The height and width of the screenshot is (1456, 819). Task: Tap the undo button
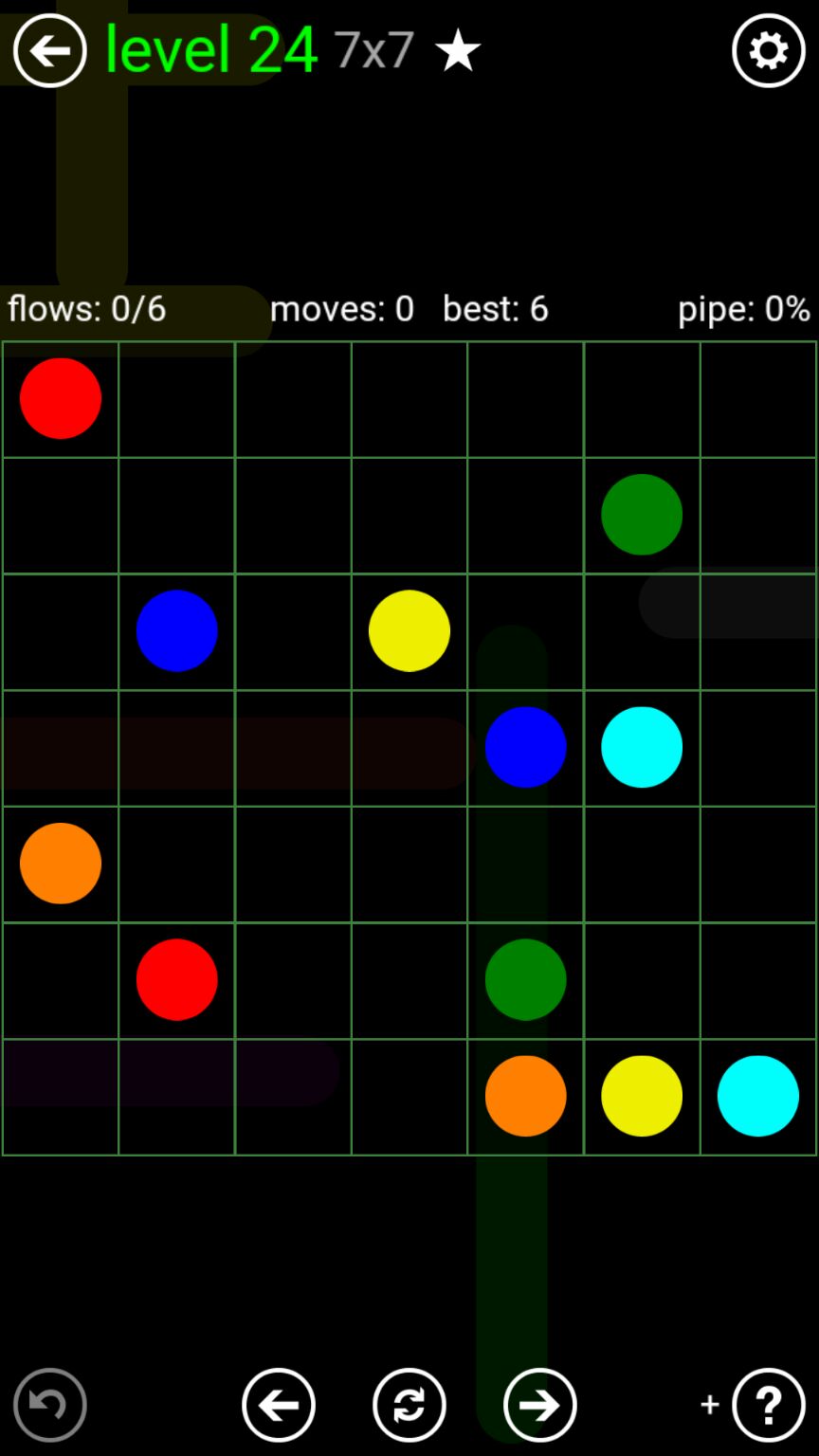click(x=49, y=1405)
